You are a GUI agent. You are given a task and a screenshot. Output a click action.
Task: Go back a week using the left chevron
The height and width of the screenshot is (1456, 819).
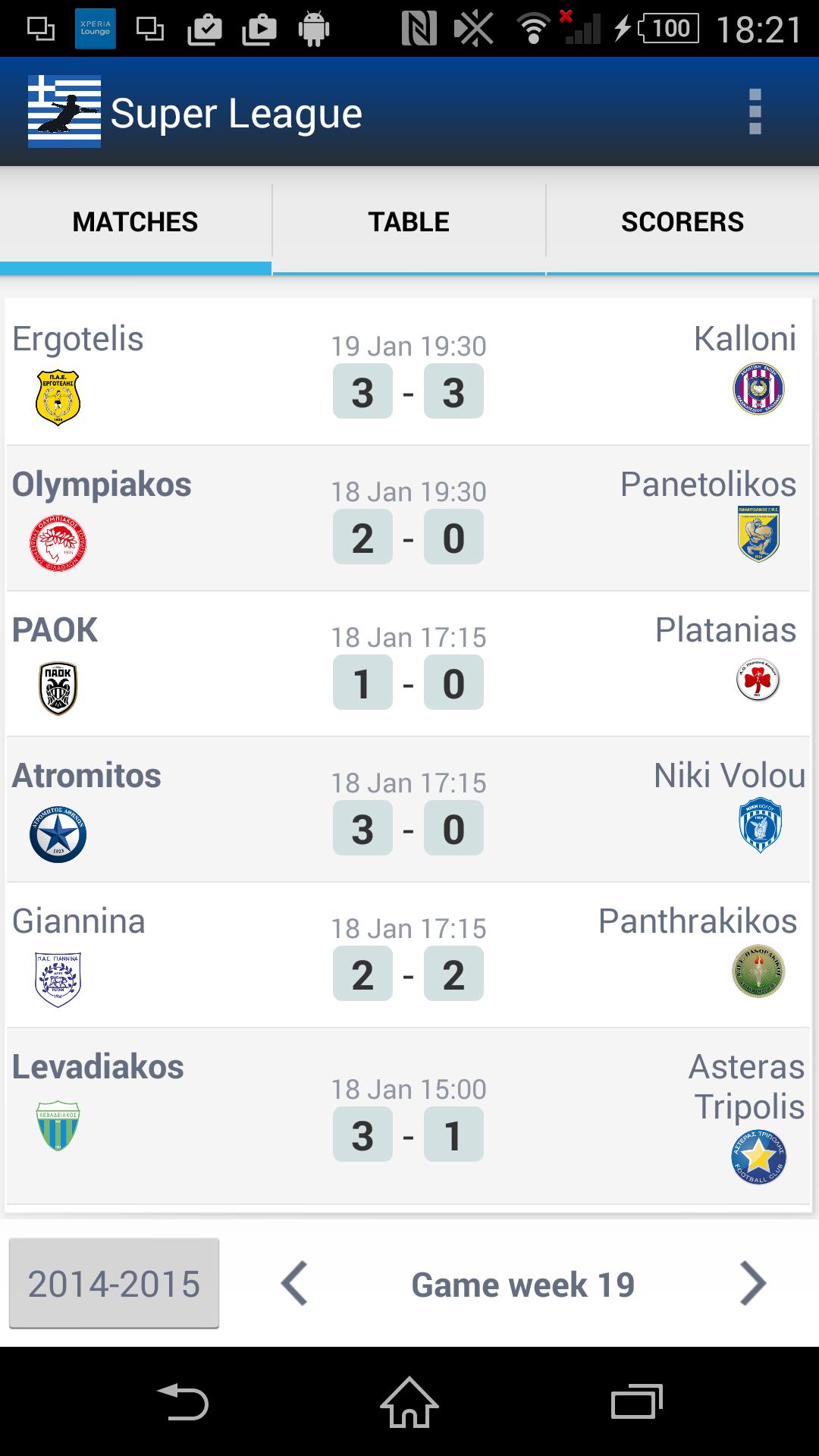294,1283
